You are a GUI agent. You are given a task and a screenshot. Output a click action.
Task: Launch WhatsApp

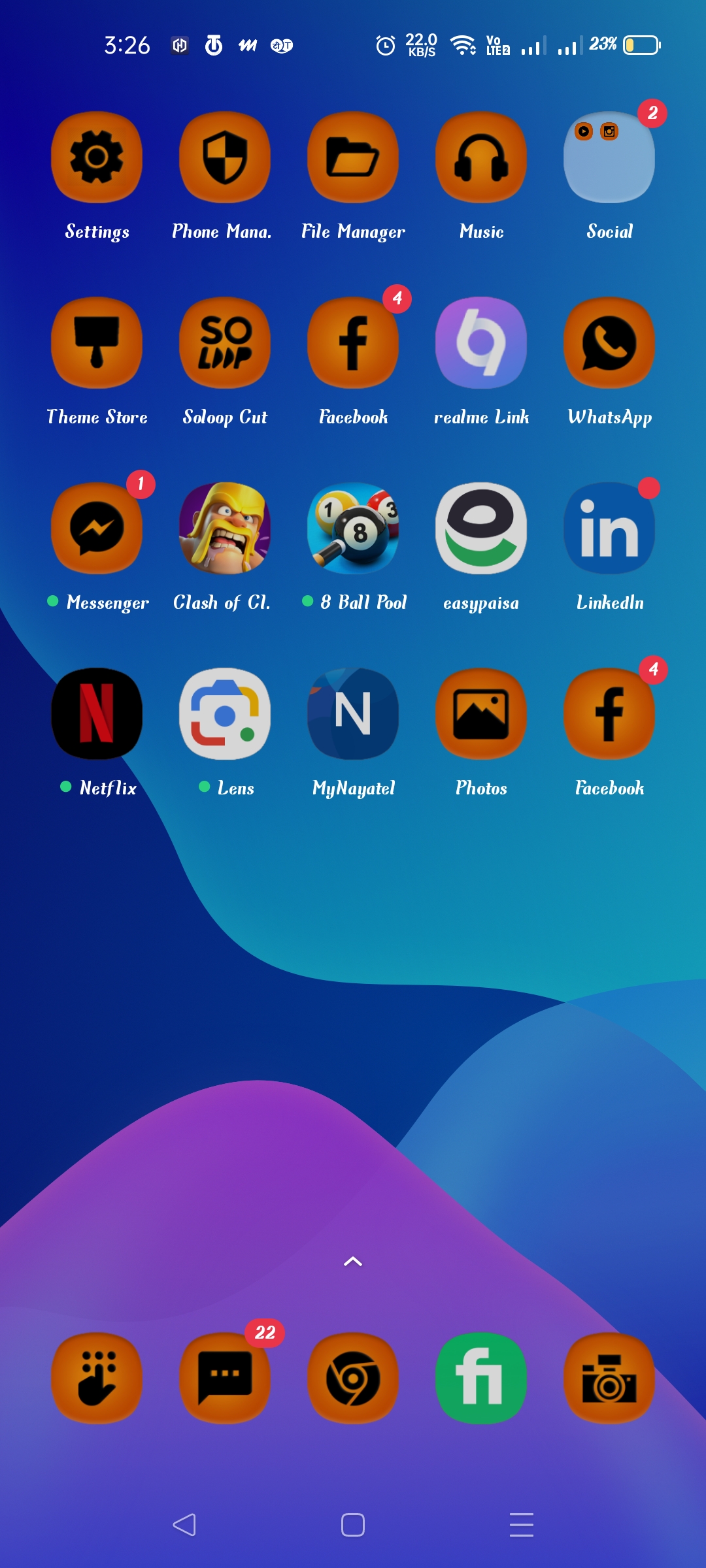click(x=609, y=343)
